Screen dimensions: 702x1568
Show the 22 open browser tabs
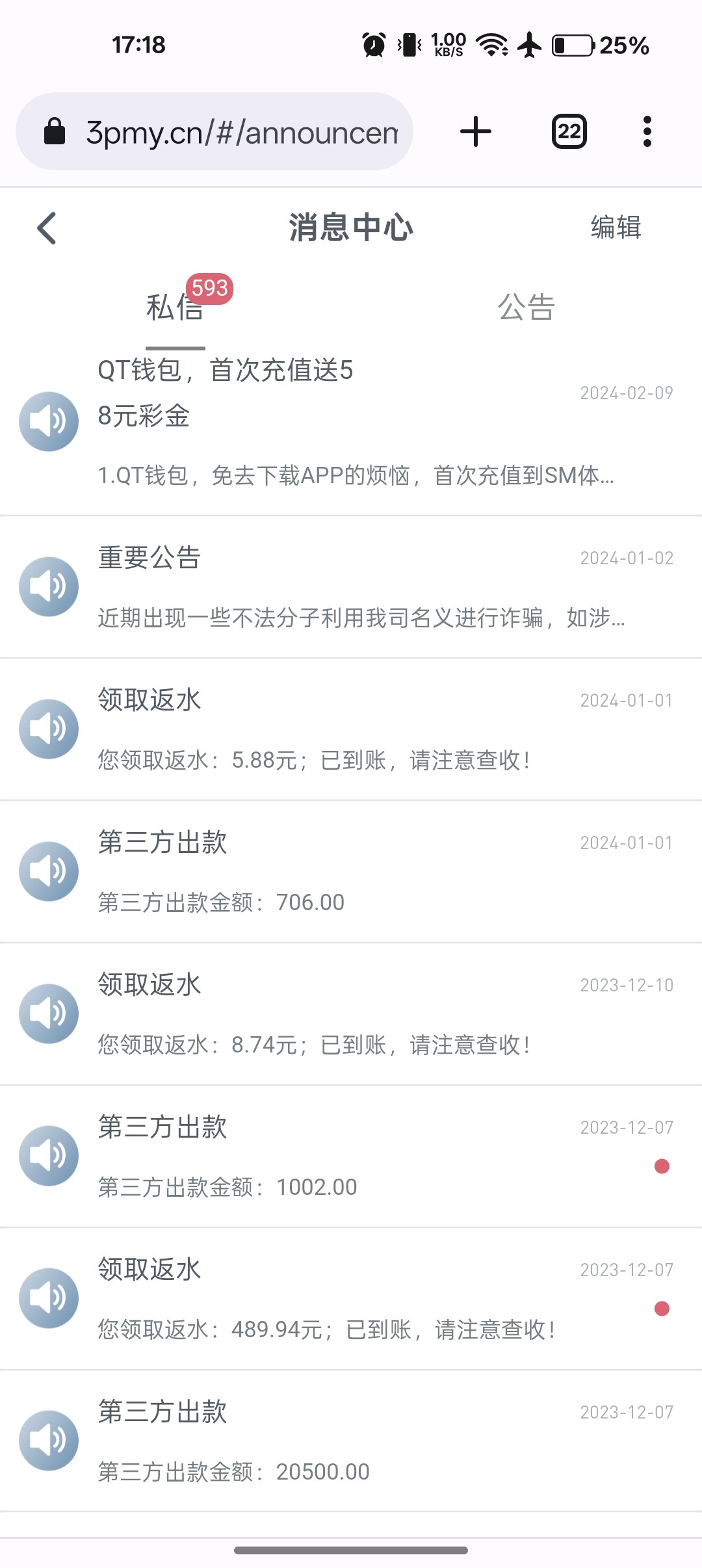point(569,132)
